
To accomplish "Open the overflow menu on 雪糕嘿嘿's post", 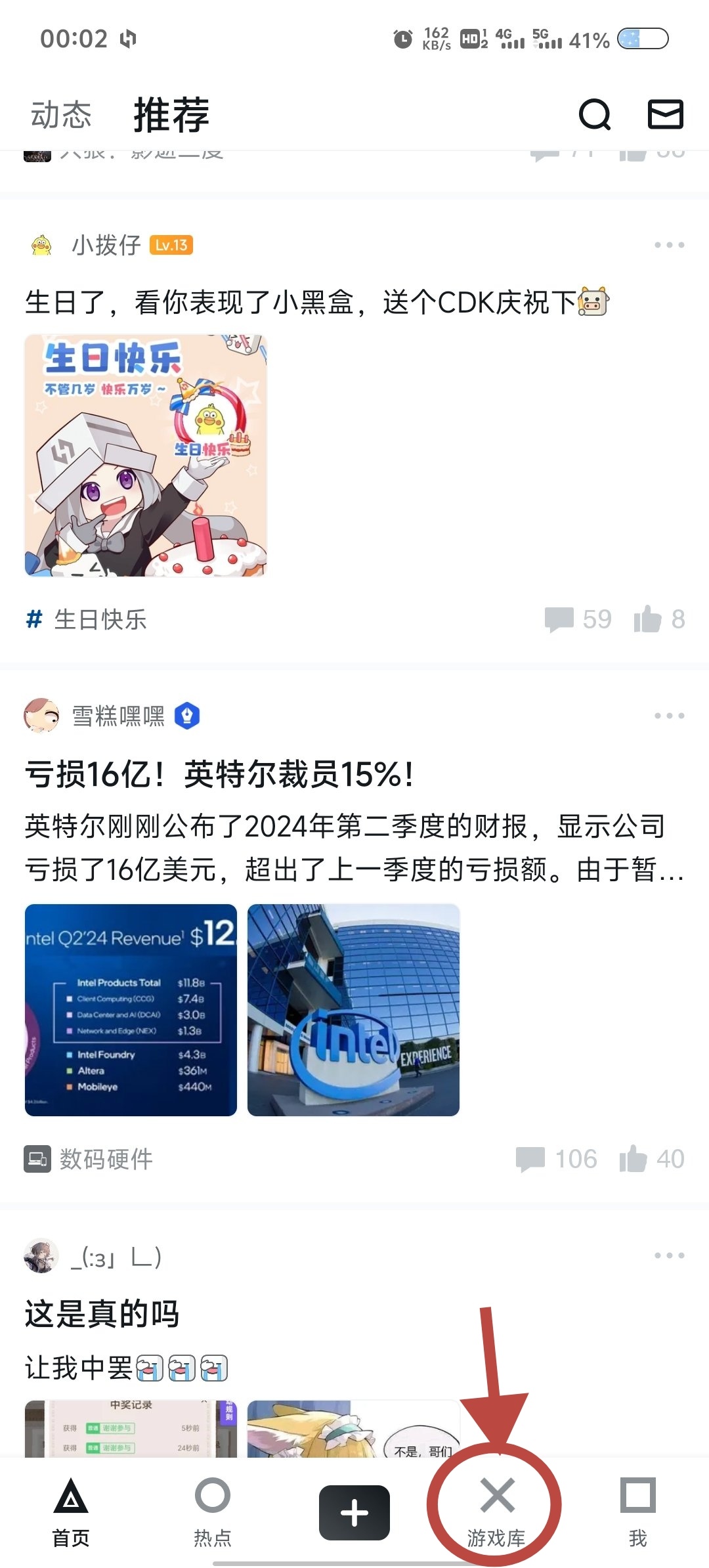I will (669, 716).
